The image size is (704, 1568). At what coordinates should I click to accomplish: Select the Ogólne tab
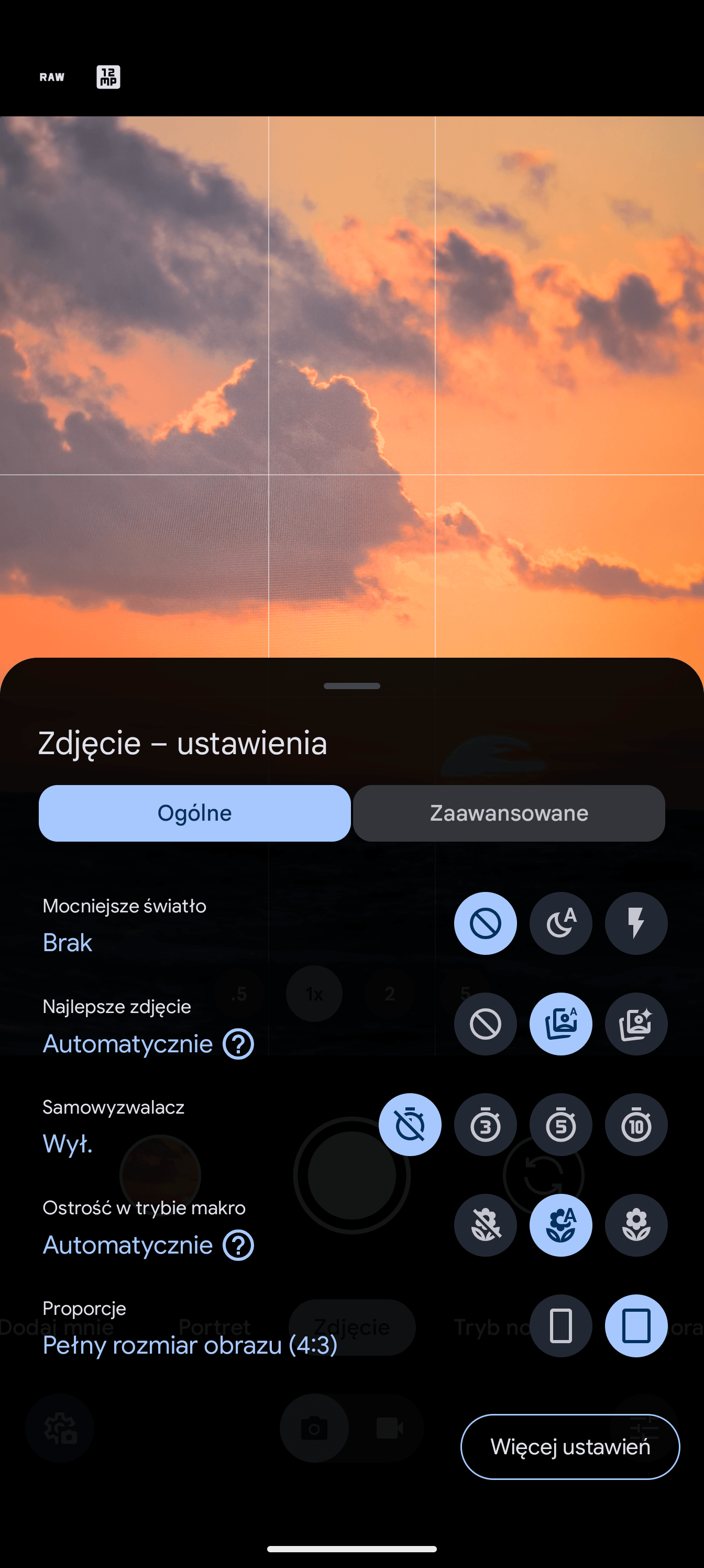click(194, 813)
